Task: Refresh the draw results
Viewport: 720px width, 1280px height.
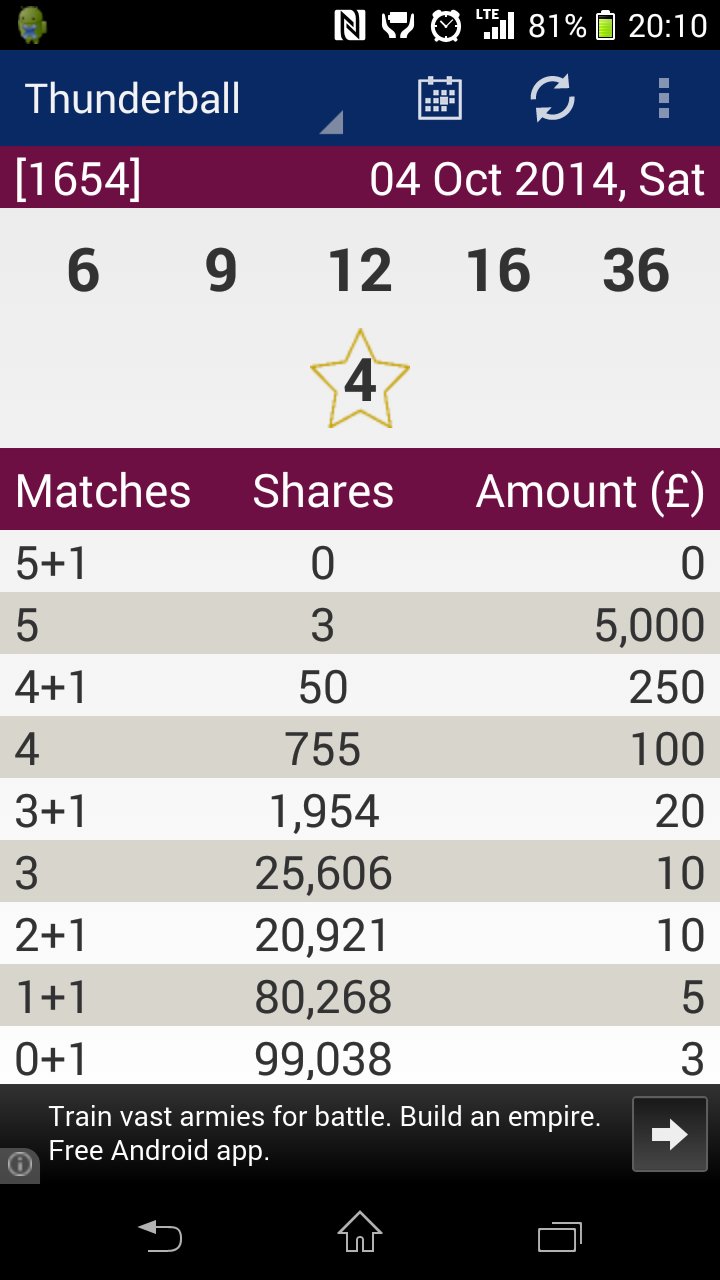Action: pyautogui.click(x=552, y=99)
